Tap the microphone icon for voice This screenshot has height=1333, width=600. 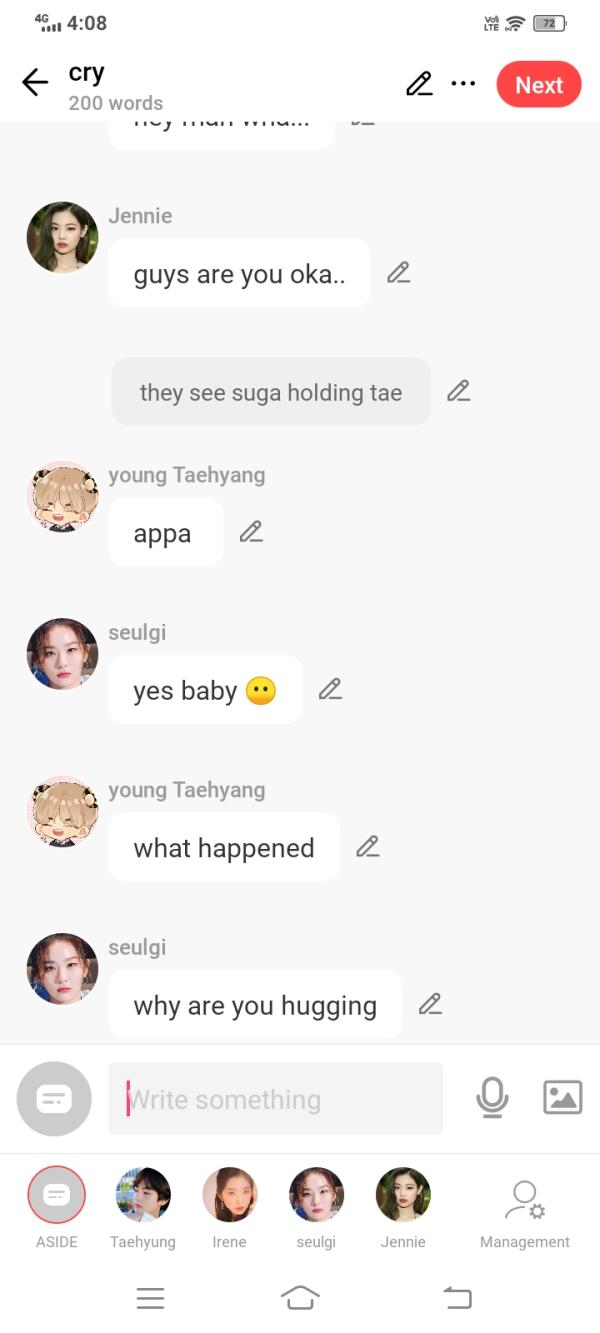click(491, 1098)
